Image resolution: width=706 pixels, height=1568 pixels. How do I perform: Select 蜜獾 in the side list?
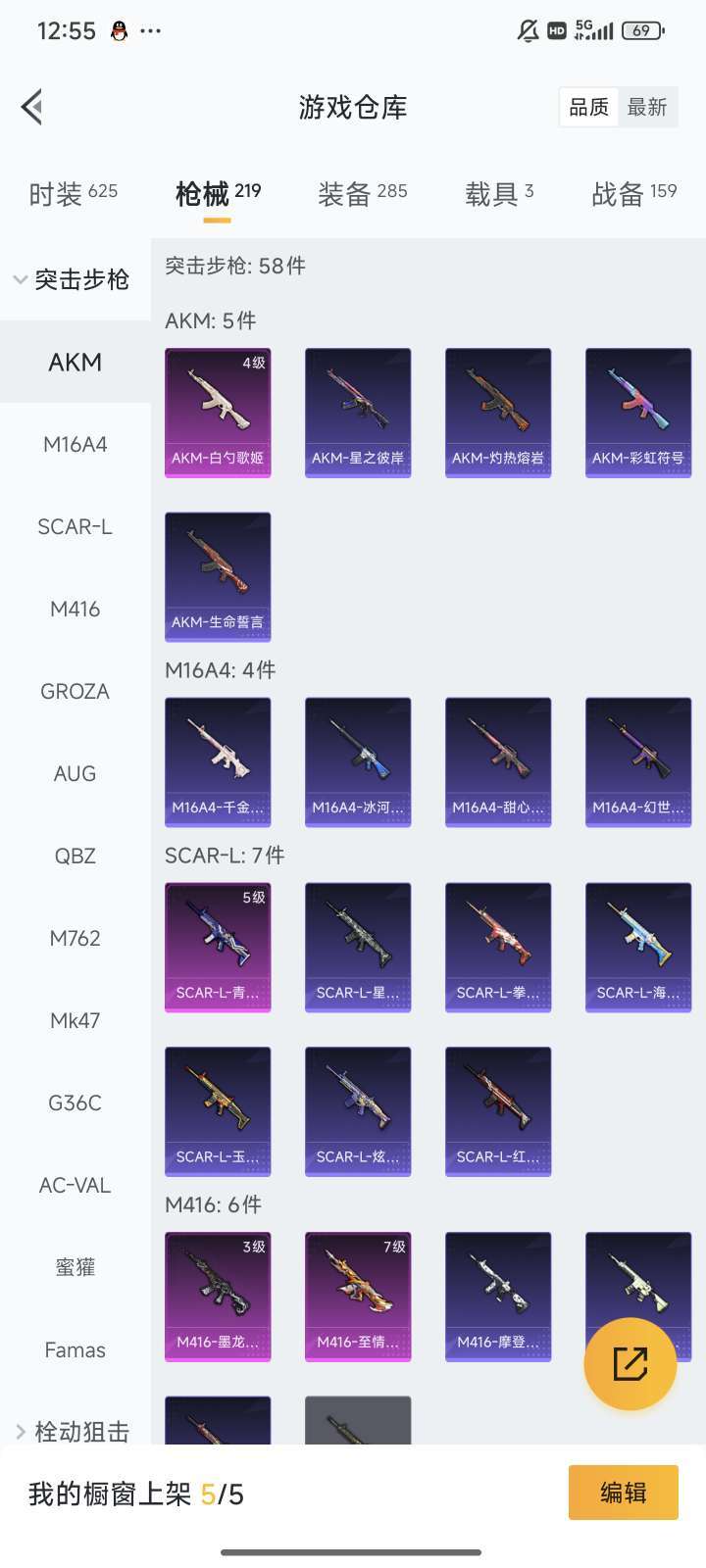76,1267
